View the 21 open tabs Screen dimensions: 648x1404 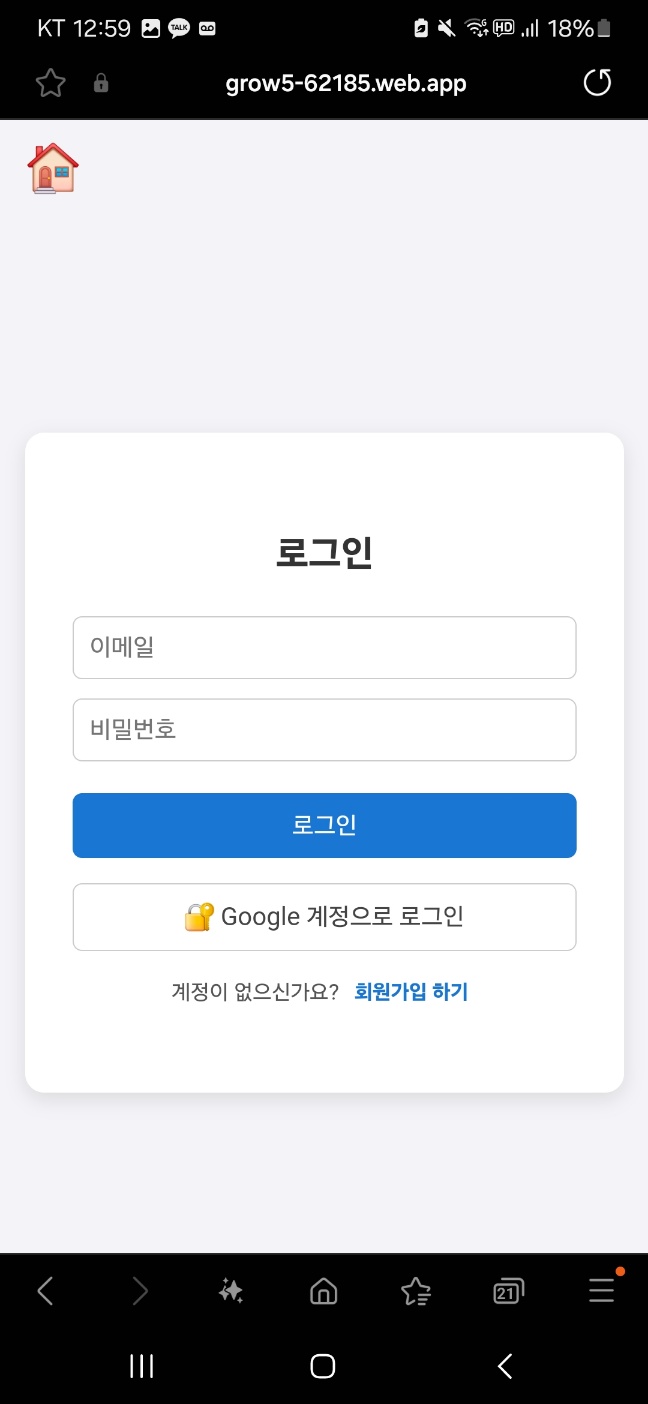click(x=509, y=1292)
